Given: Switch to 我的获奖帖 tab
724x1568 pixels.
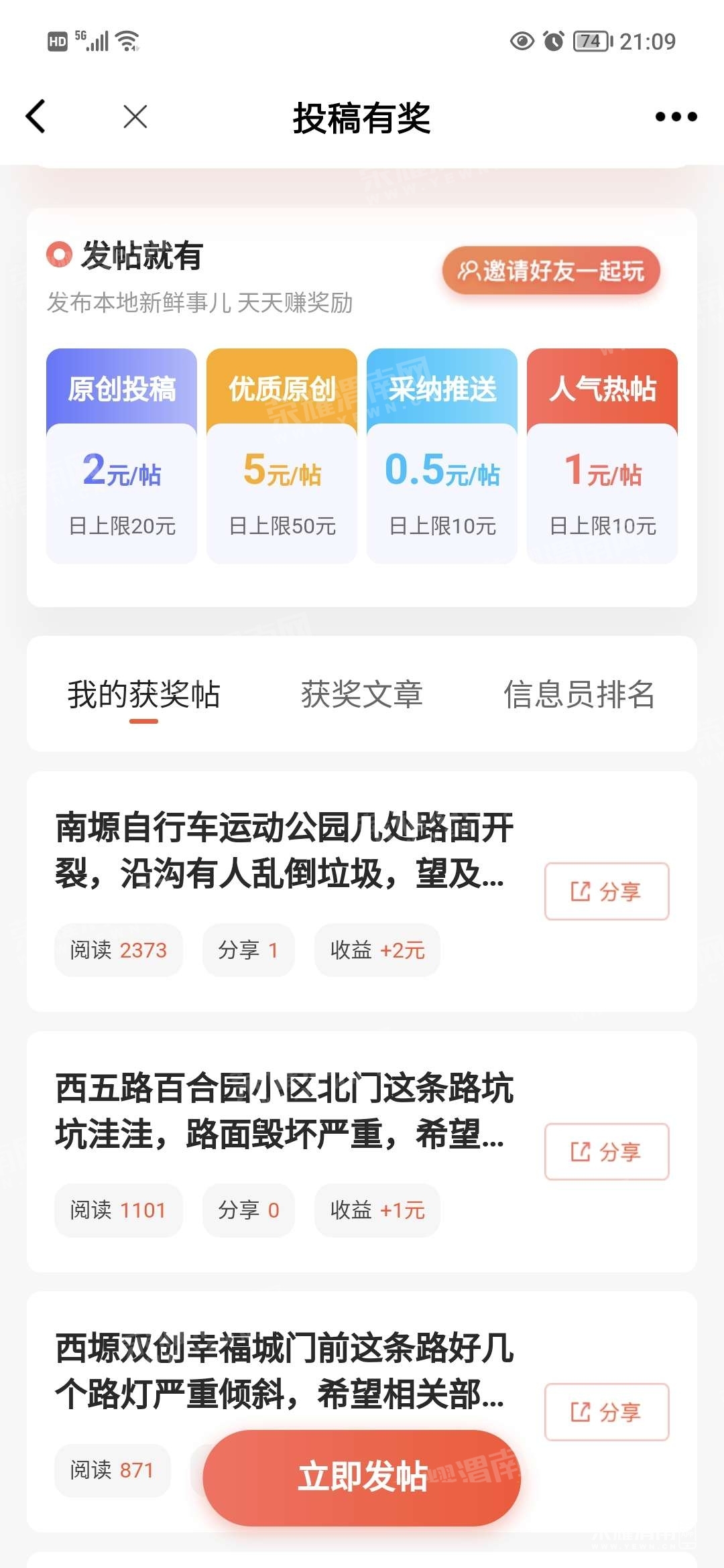Looking at the screenshot, I should pyautogui.click(x=143, y=694).
